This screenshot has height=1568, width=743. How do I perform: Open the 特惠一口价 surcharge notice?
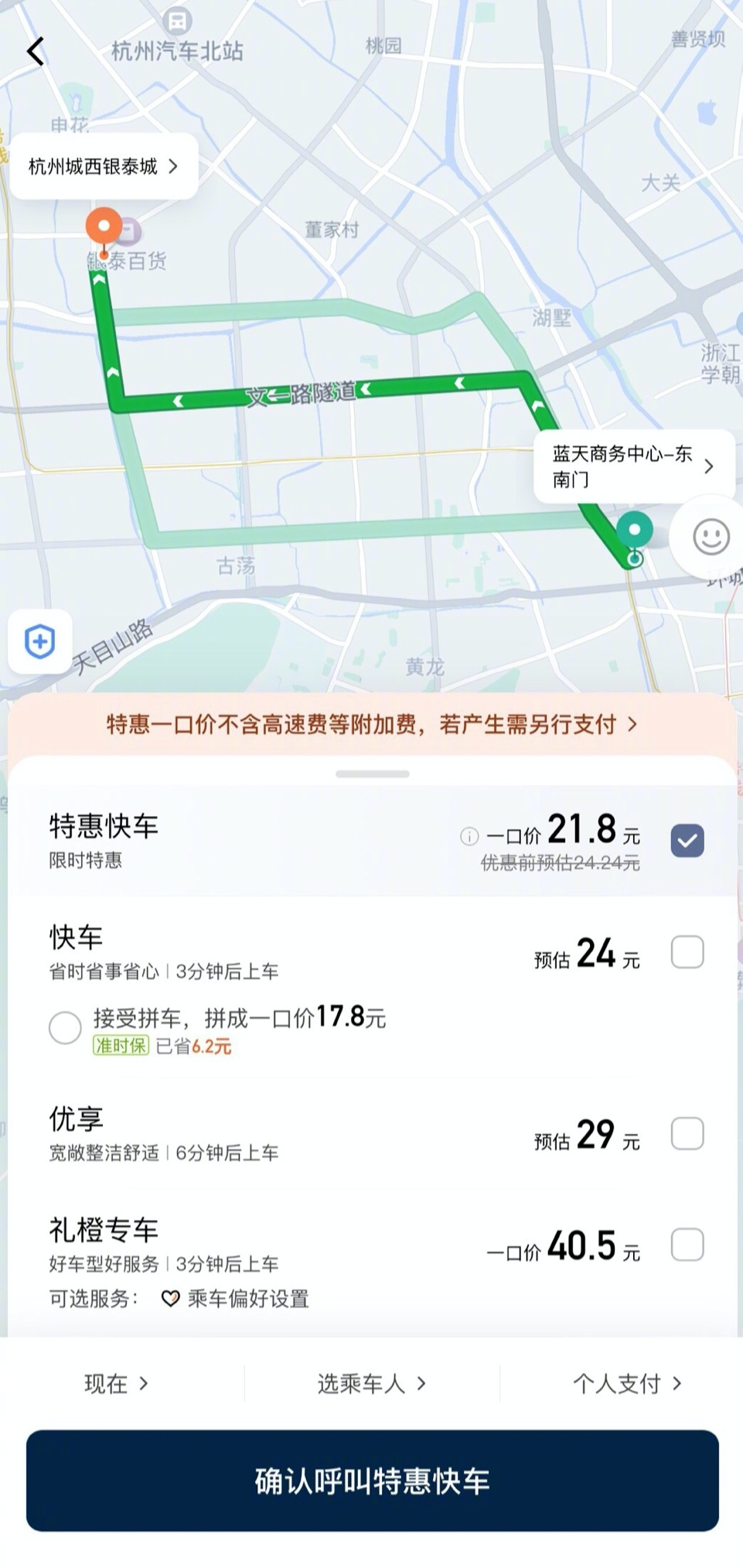click(372, 725)
